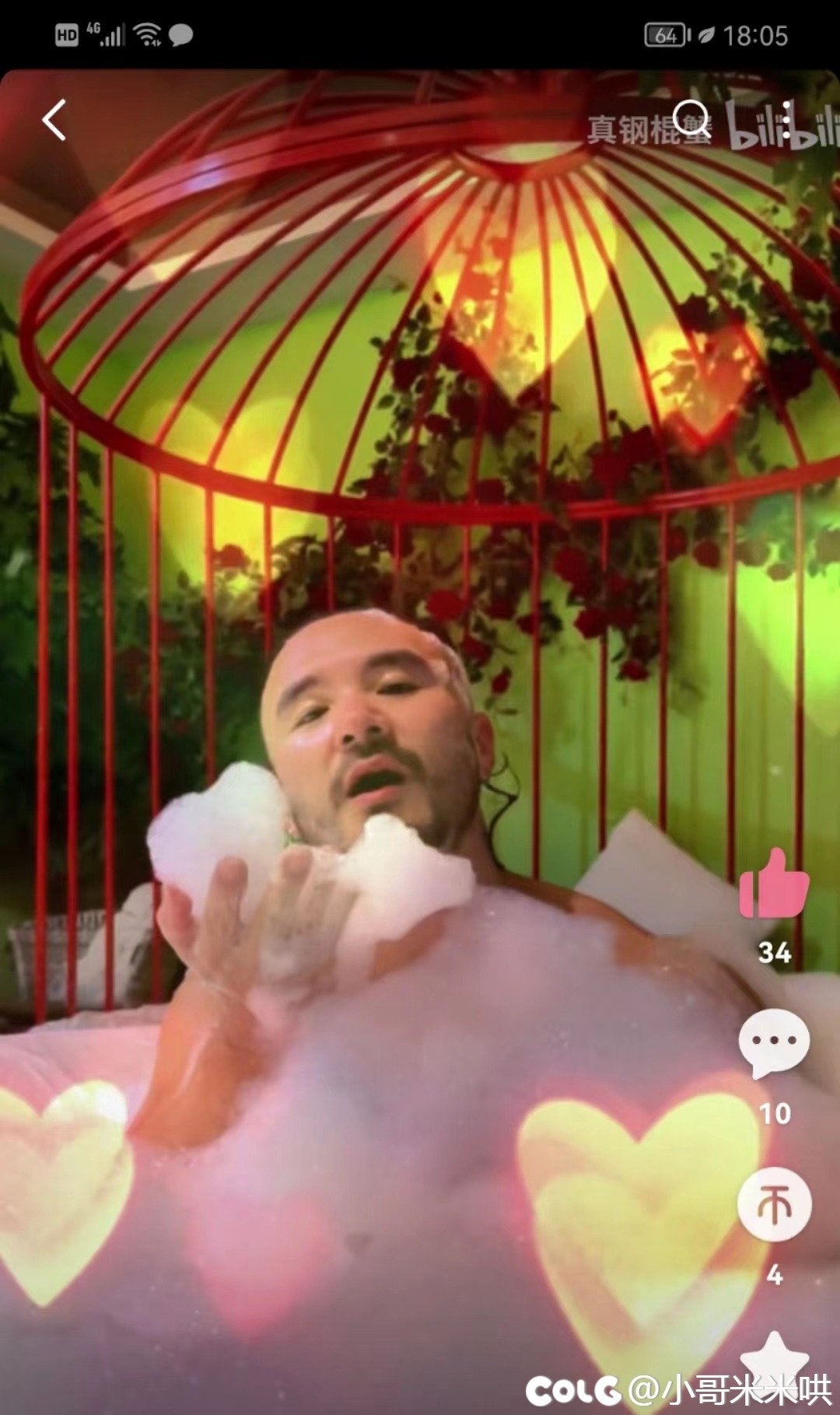Open the search magnifier icon
Image resolution: width=840 pixels, height=1415 pixels.
691,118
